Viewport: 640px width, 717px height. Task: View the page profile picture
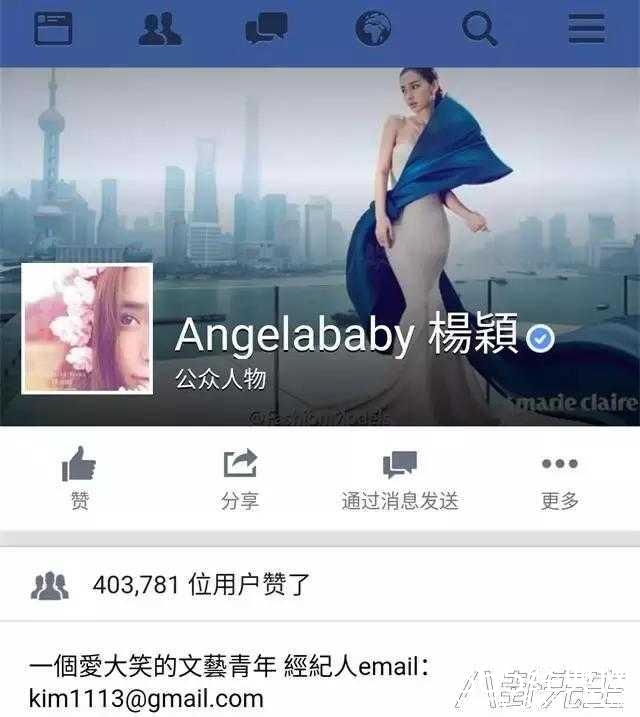87,328
